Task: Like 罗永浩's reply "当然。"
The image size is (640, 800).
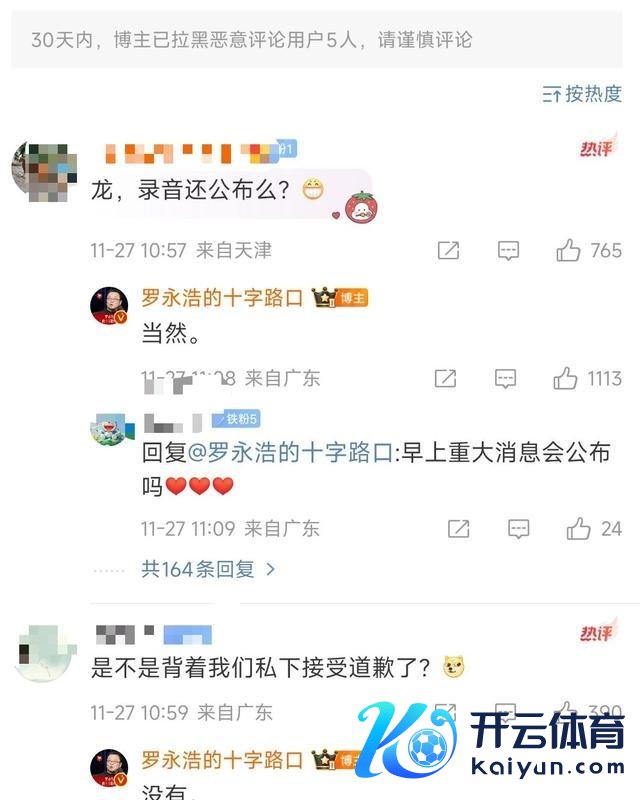Action: coord(566,378)
